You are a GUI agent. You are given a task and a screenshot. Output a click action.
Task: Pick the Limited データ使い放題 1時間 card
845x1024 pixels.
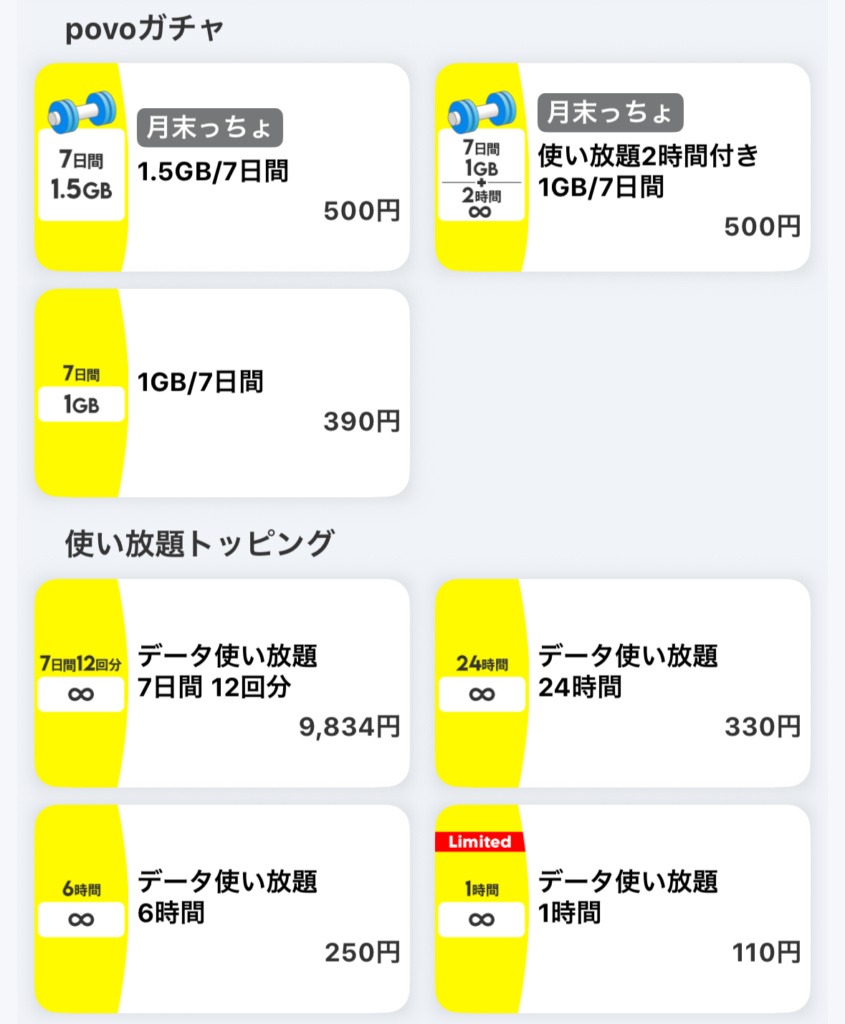point(622,909)
